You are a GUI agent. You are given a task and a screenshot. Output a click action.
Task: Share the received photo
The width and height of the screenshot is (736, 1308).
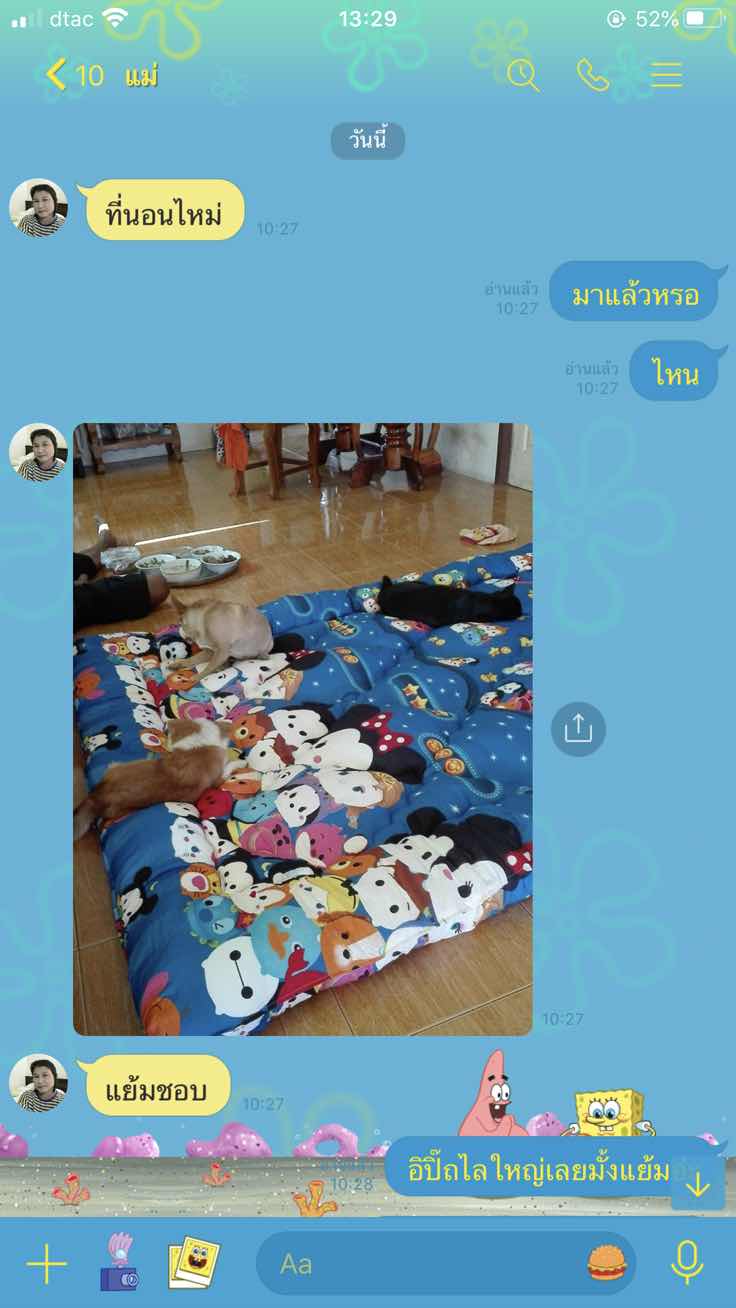(x=578, y=729)
